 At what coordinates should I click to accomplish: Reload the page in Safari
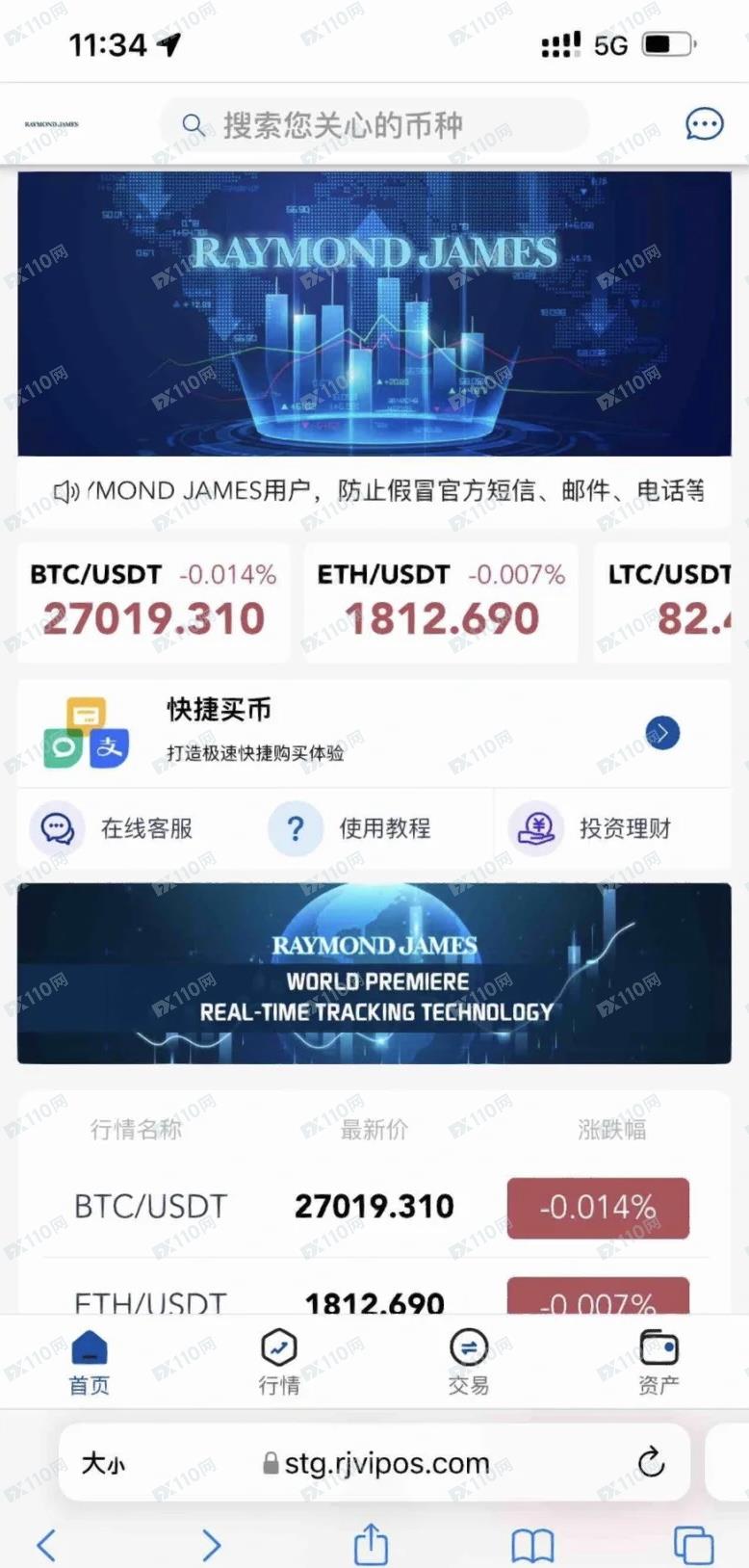pyautogui.click(x=652, y=1462)
